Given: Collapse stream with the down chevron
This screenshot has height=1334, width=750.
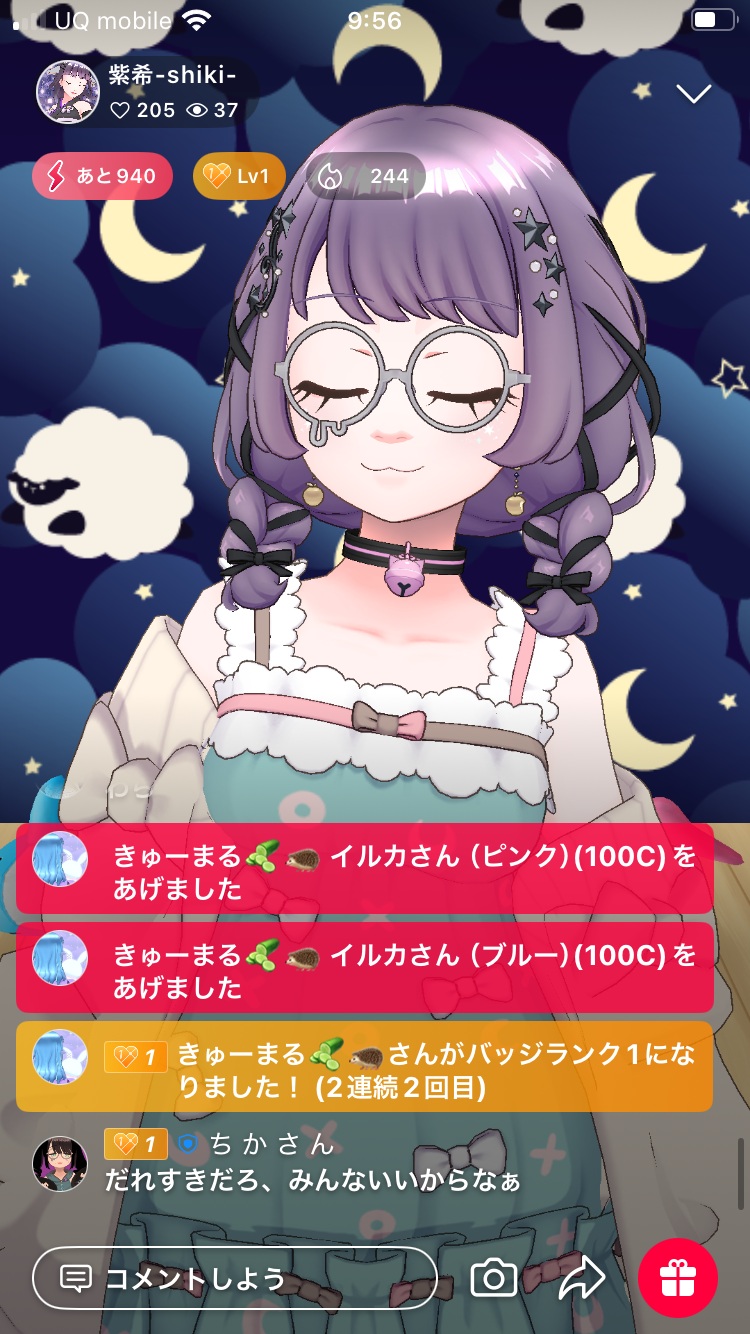Looking at the screenshot, I should [x=693, y=94].
